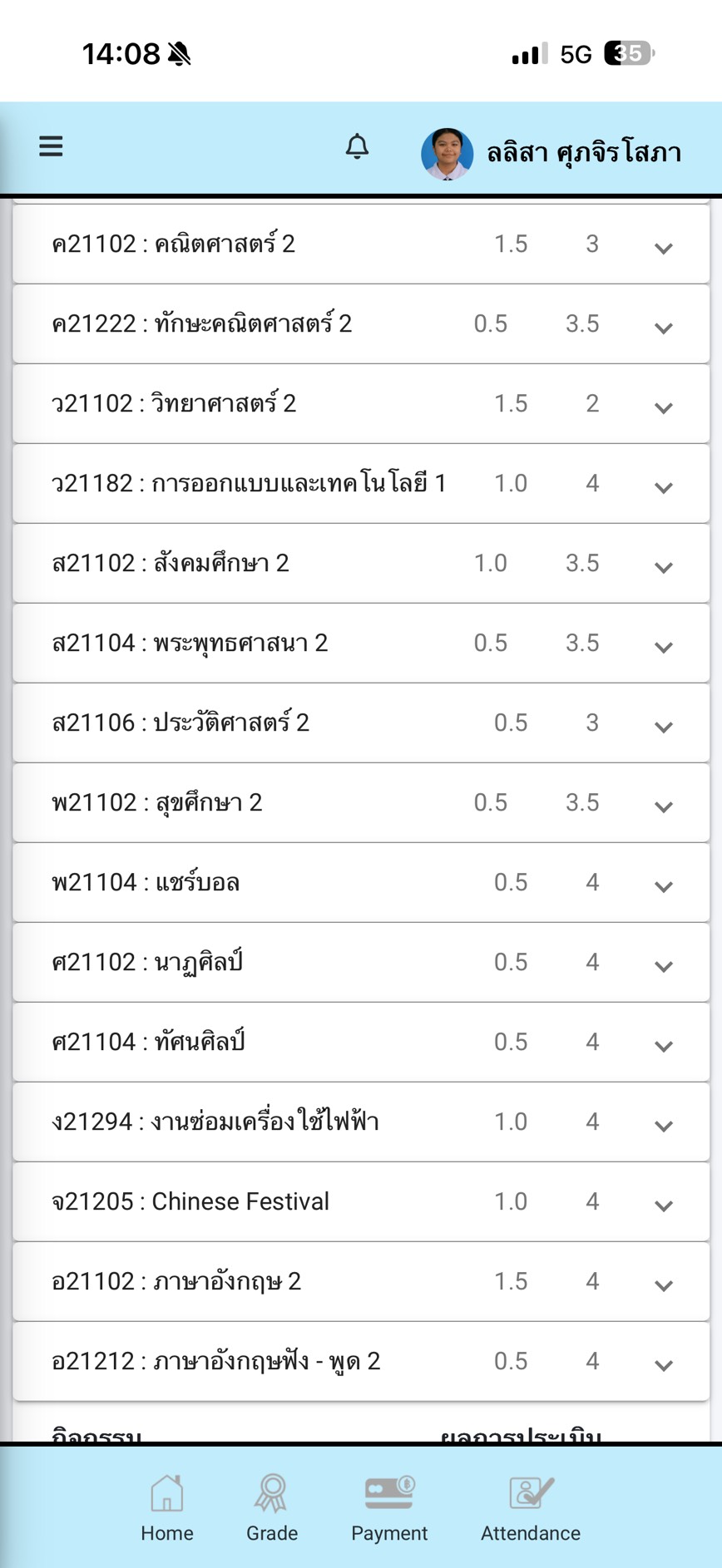Switch to the Home tab
Image resolution: width=722 pixels, height=1568 pixels.
tap(167, 1508)
